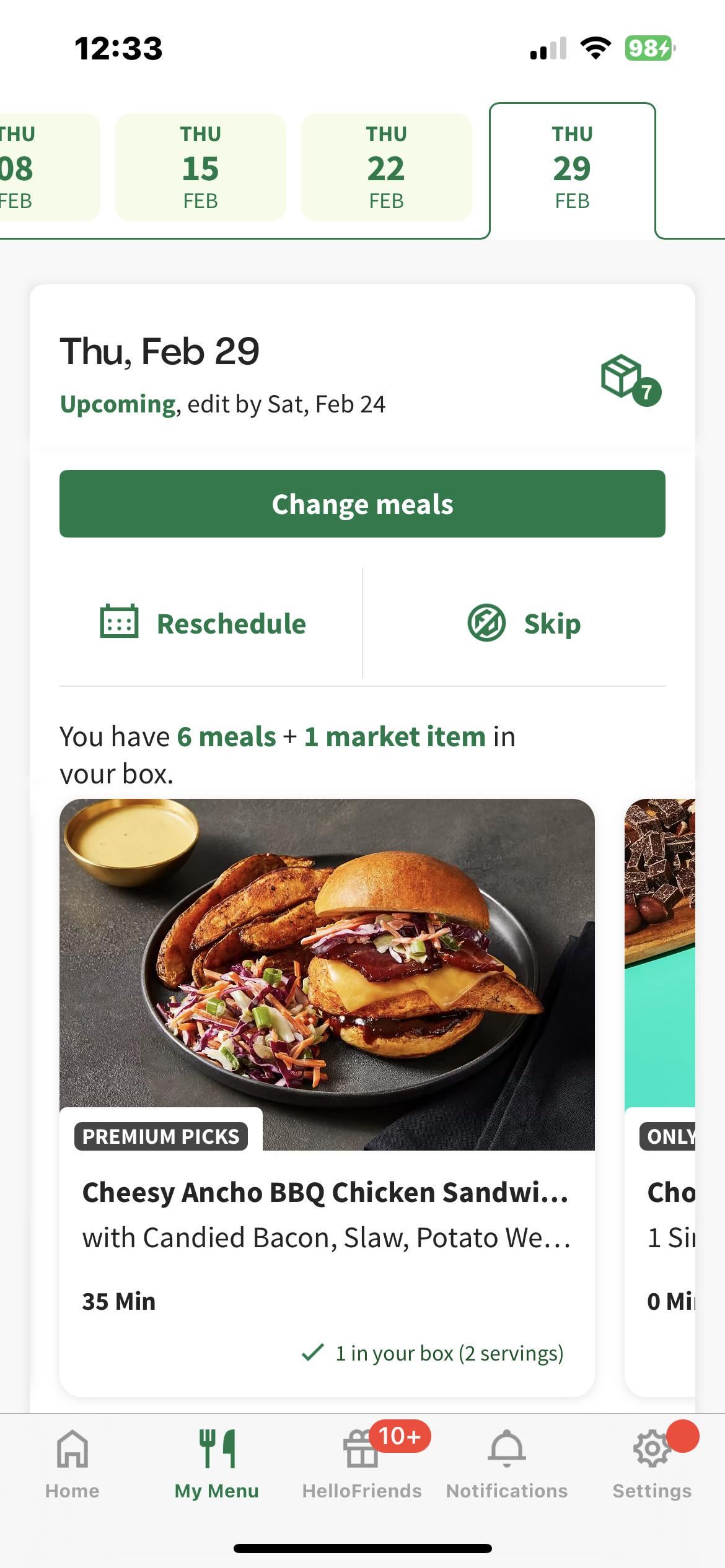725x1568 pixels.
Task: Select the Thu 22 Feb delivery date
Action: pos(386,167)
